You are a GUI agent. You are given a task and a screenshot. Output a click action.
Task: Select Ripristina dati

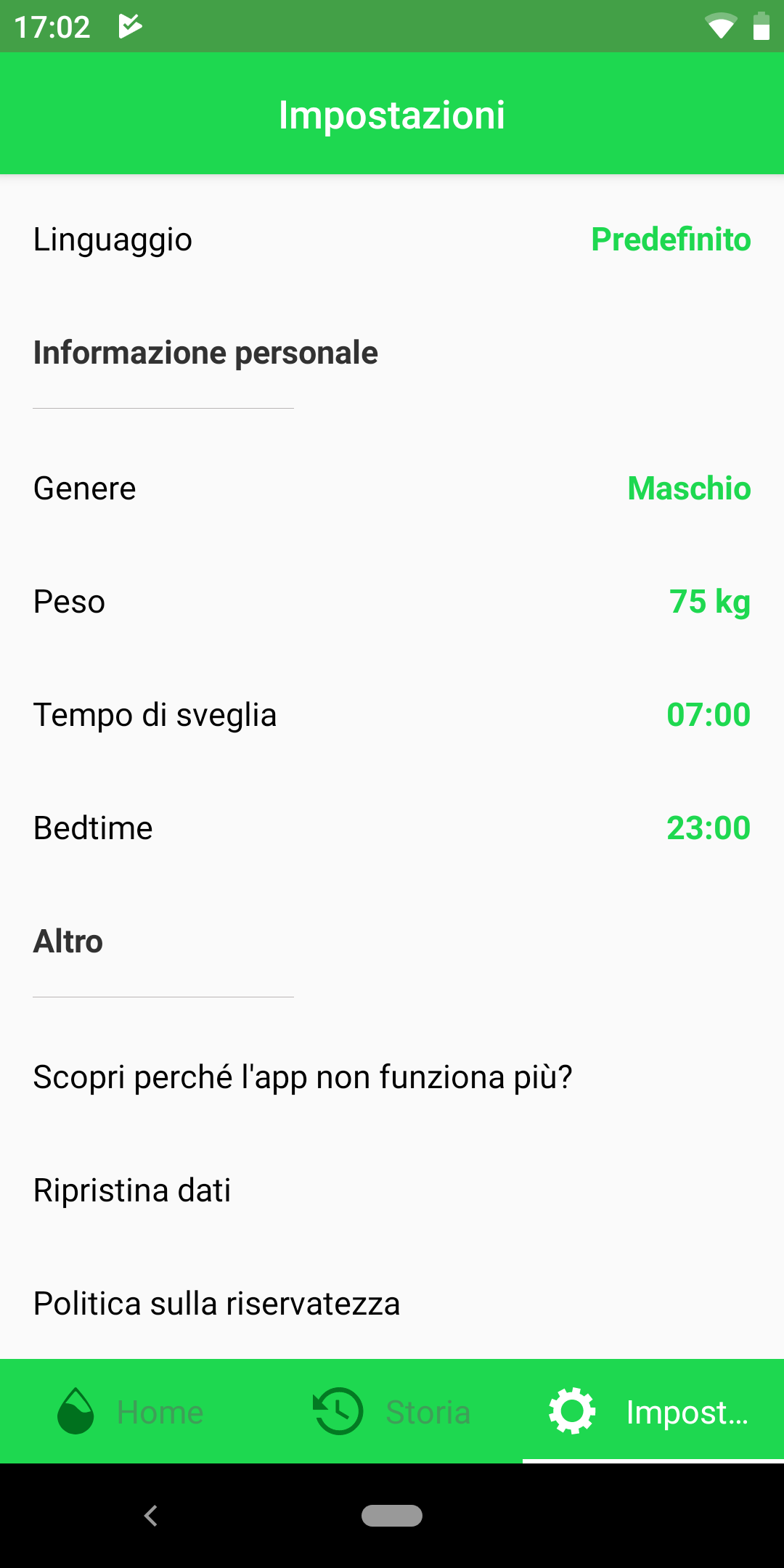(392, 1191)
